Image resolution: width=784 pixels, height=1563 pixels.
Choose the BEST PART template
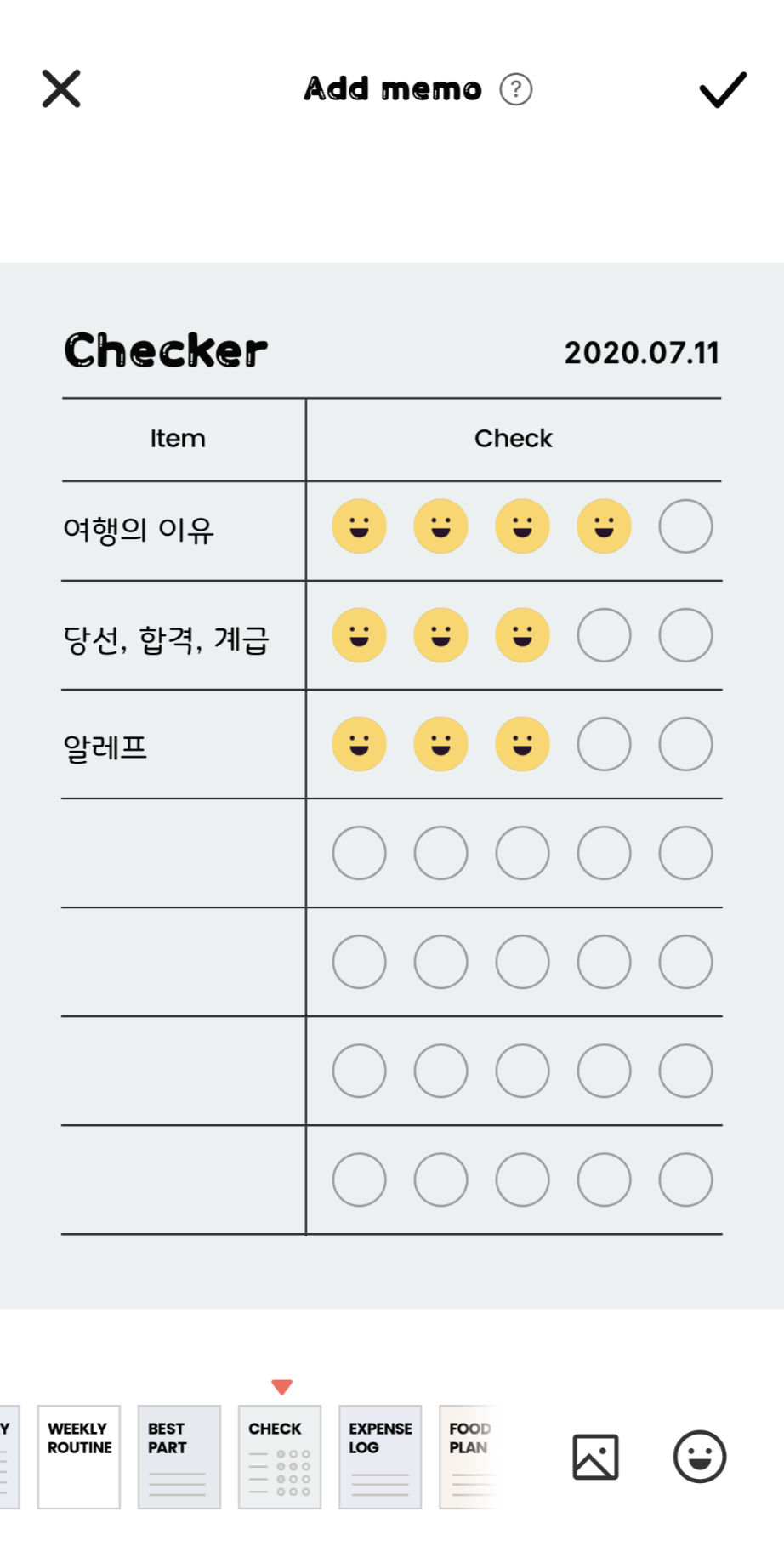tap(179, 1456)
